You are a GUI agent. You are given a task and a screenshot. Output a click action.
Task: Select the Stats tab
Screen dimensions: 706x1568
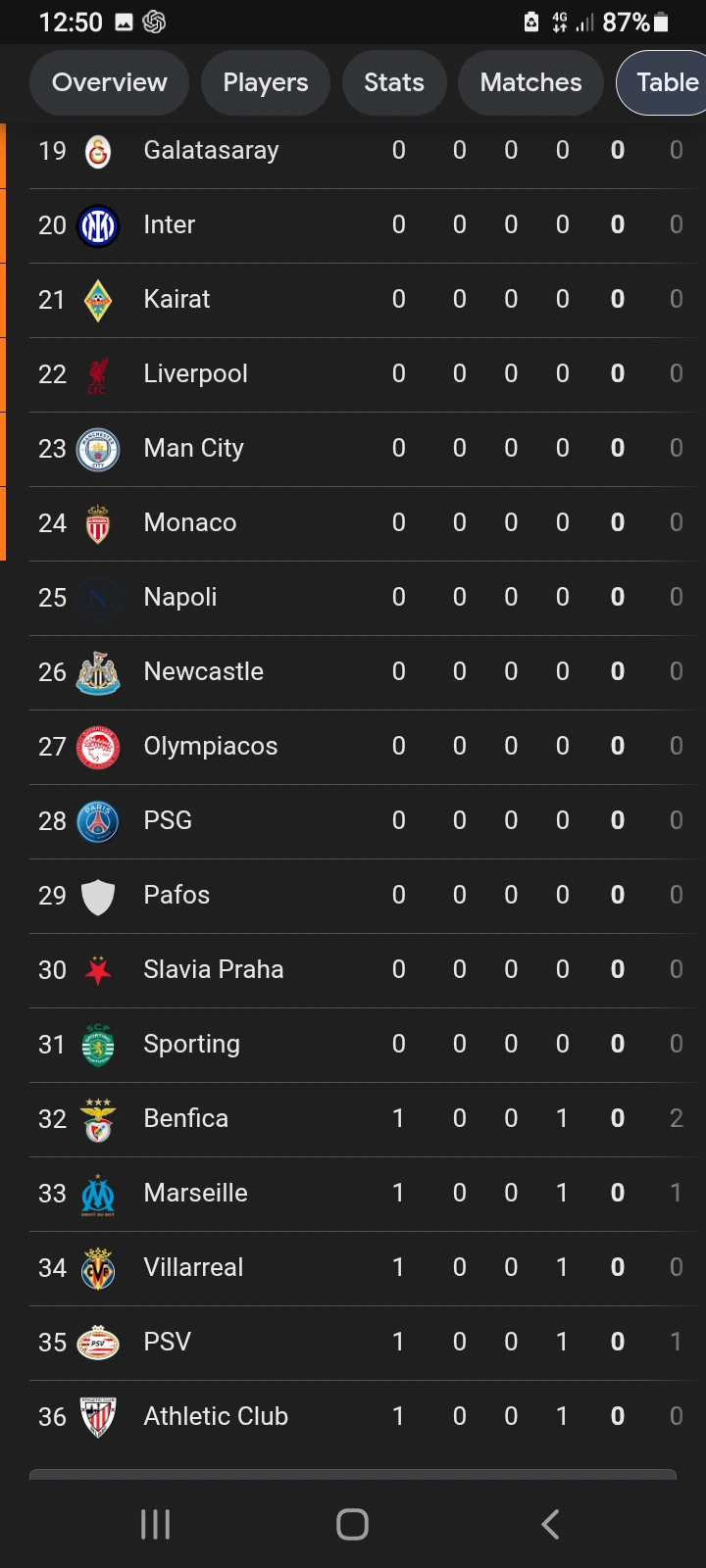[x=394, y=82]
